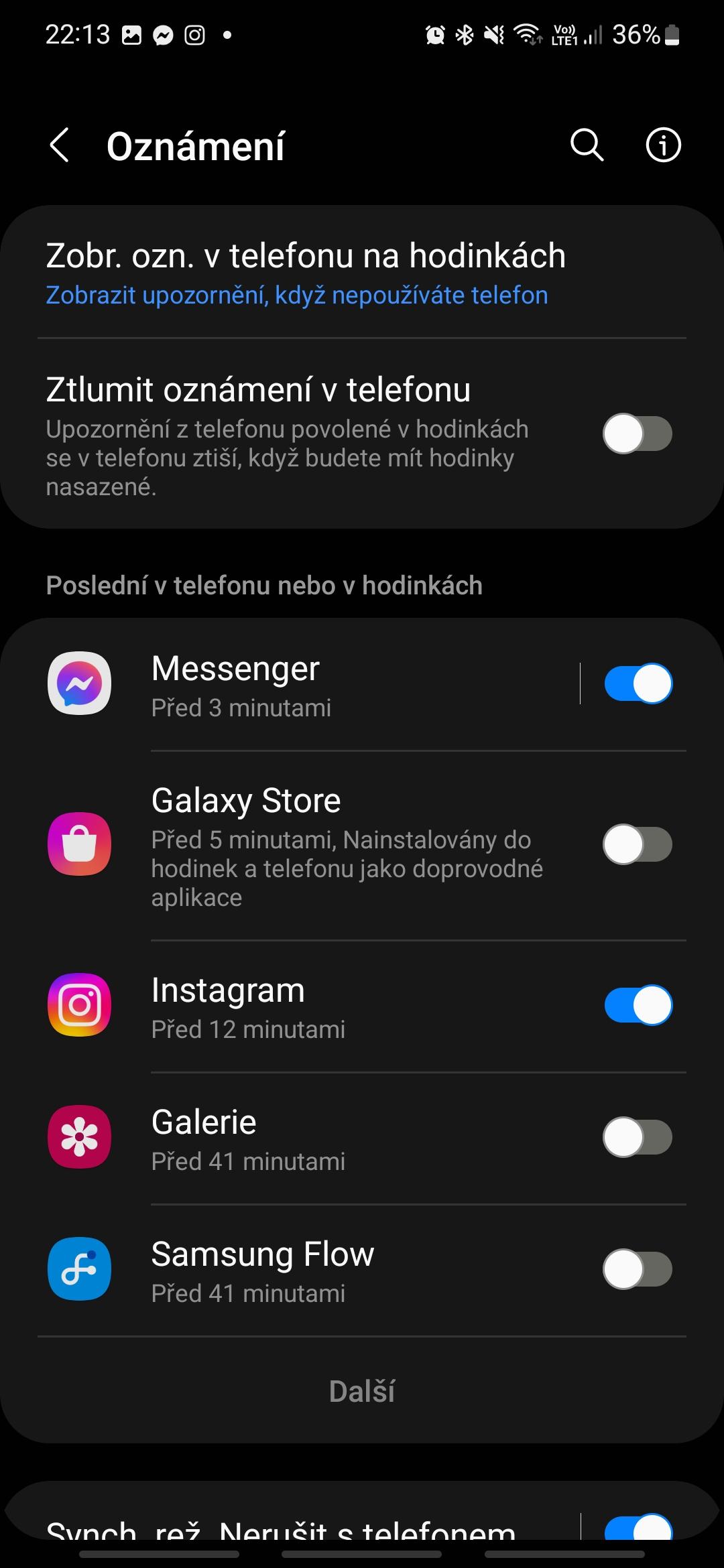Turn on Galerie notifications
This screenshot has height=1568, width=724.
[x=638, y=1137]
